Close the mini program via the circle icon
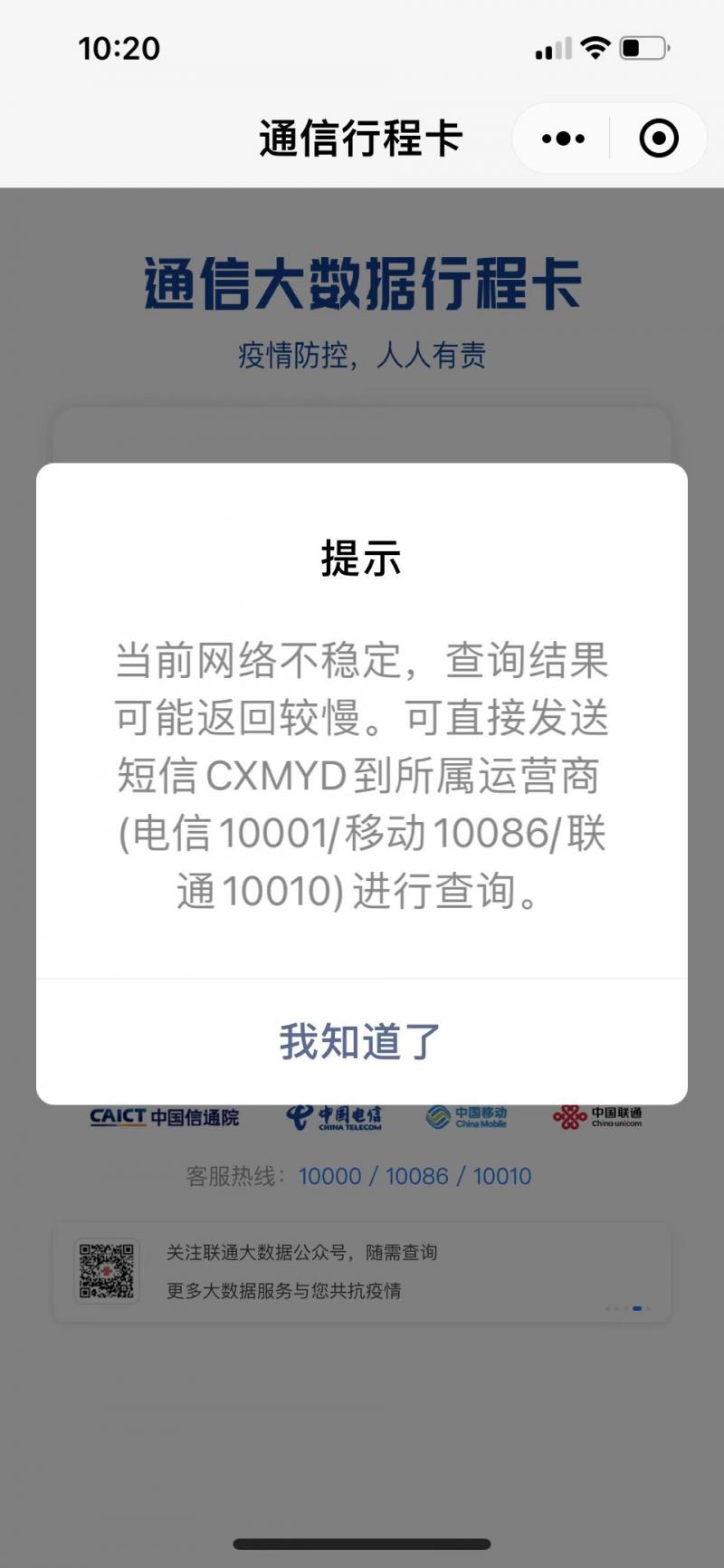The height and width of the screenshot is (1568, 724). (x=659, y=139)
